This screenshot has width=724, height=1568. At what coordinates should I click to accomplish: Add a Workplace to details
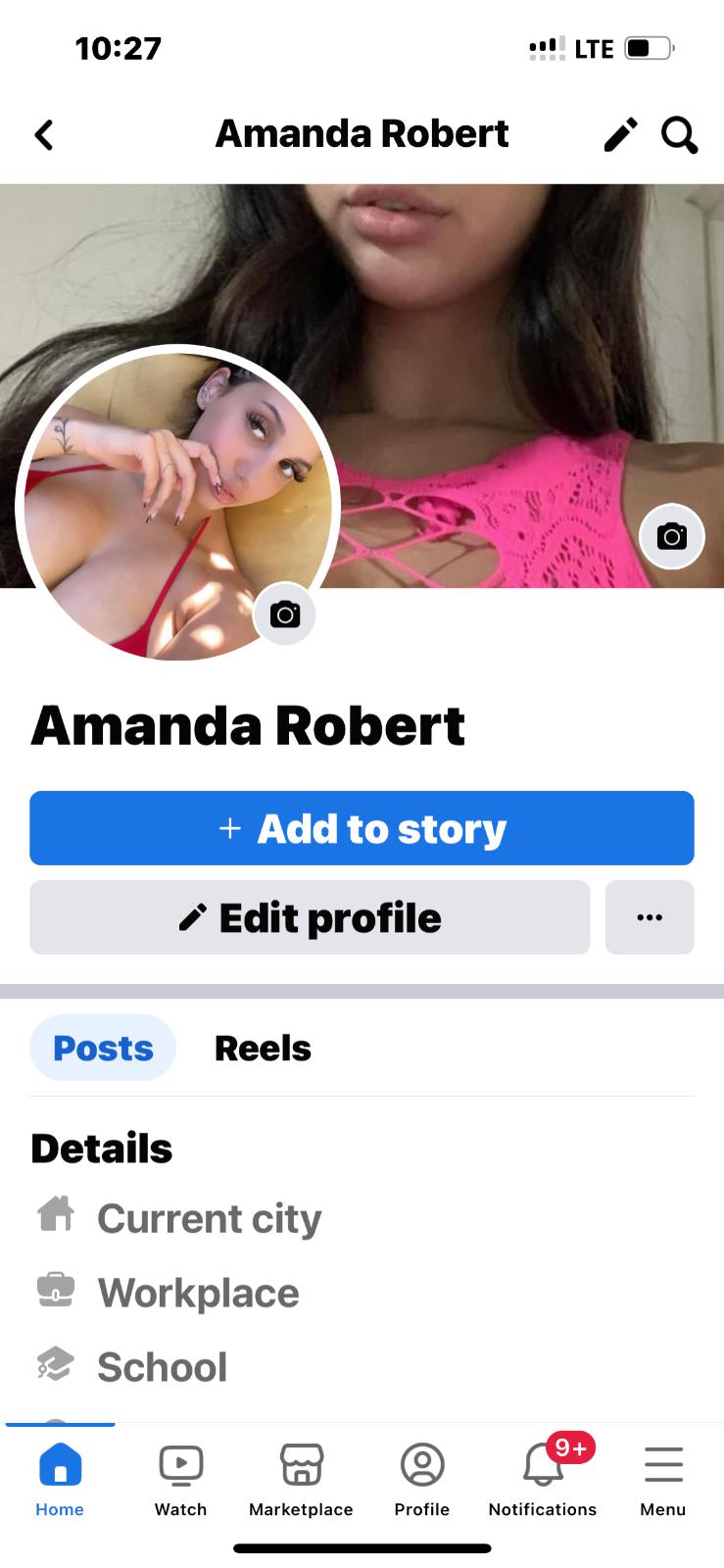click(168, 1293)
